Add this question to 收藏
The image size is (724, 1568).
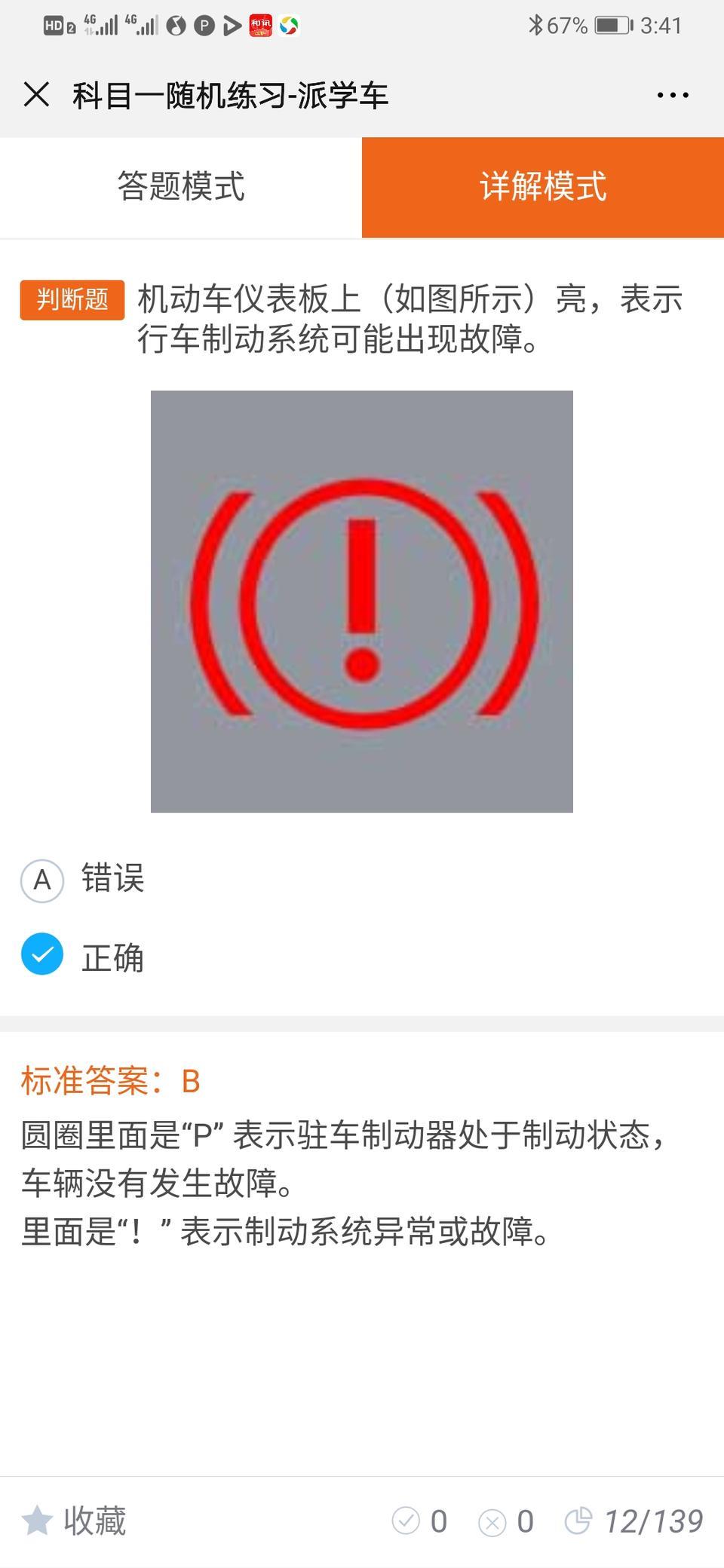[74, 1521]
